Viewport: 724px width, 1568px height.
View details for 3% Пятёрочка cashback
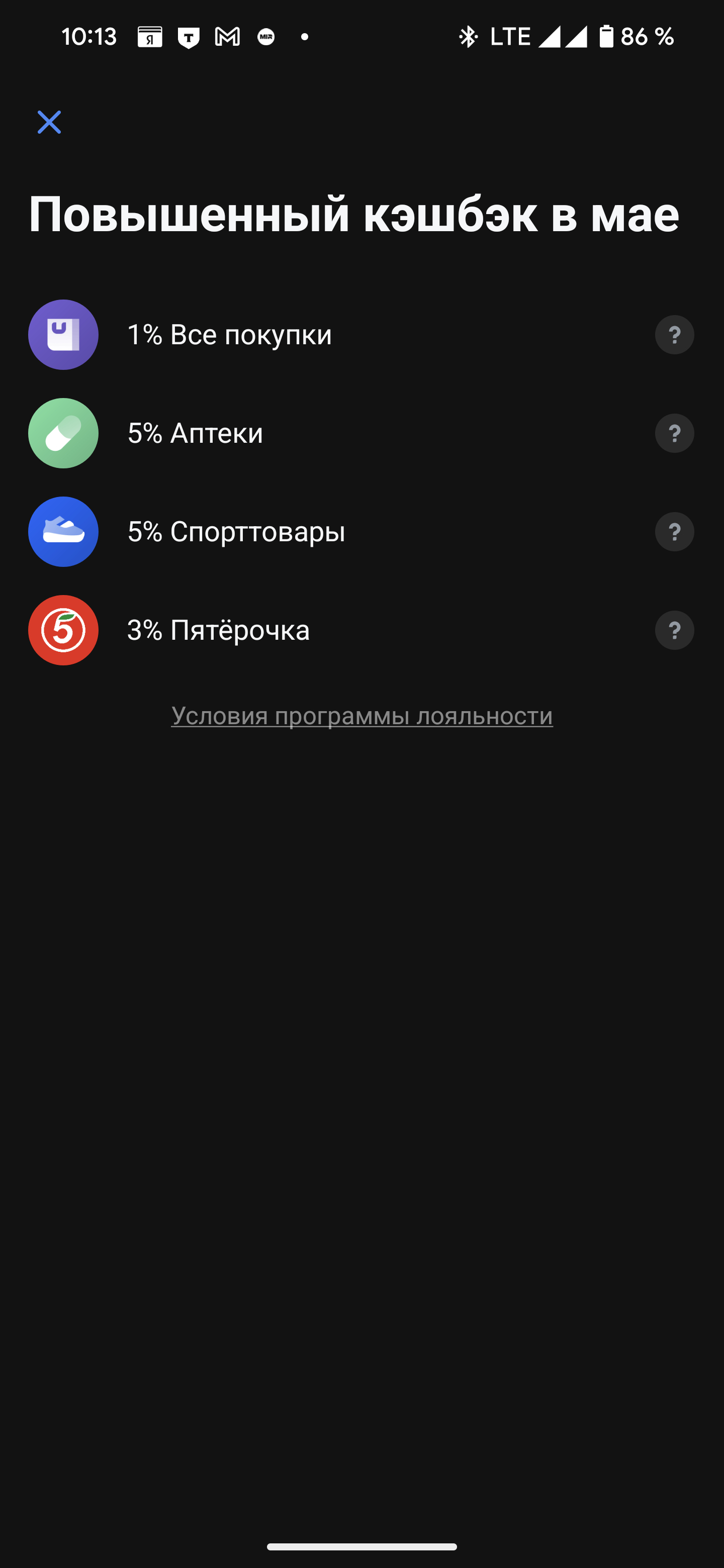(x=674, y=630)
